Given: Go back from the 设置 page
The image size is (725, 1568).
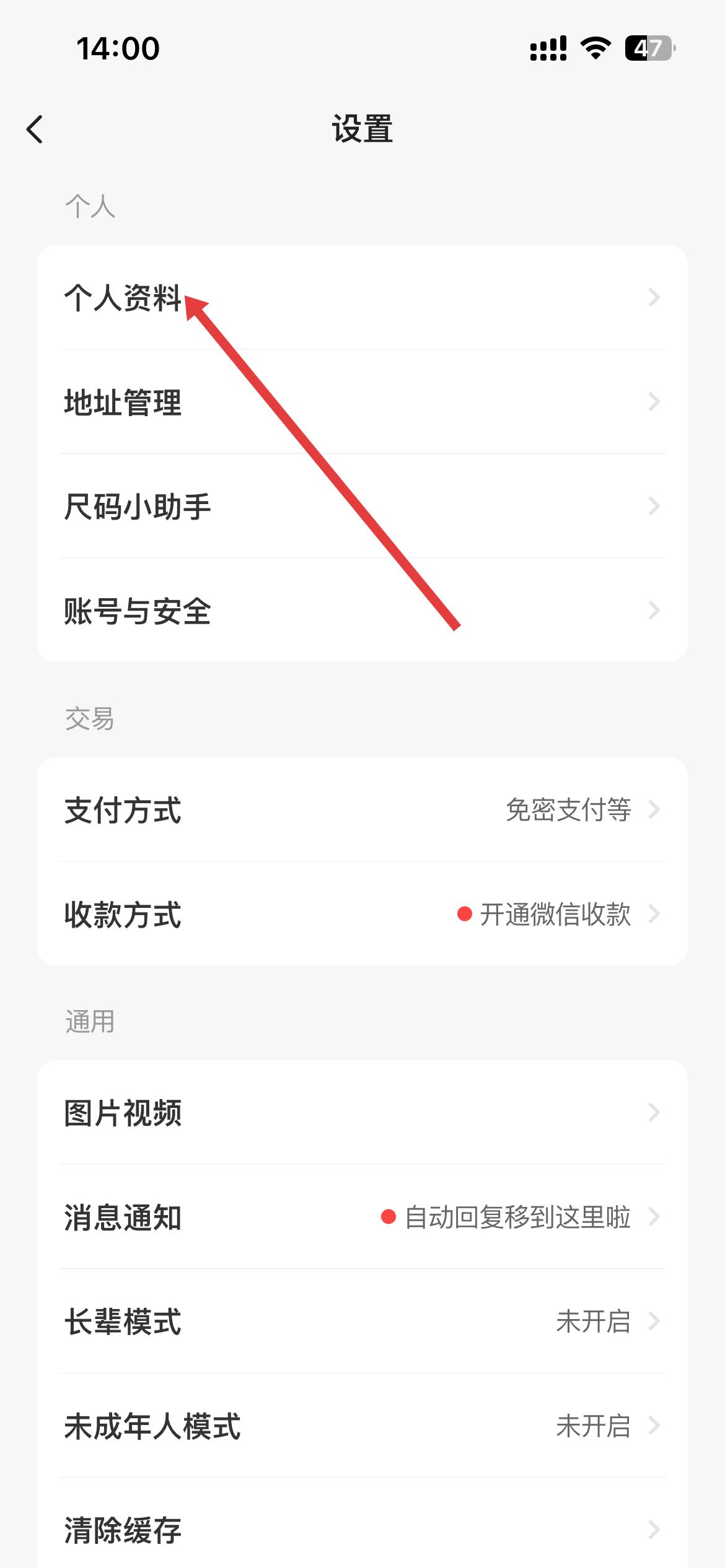Looking at the screenshot, I should (x=35, y=129).
